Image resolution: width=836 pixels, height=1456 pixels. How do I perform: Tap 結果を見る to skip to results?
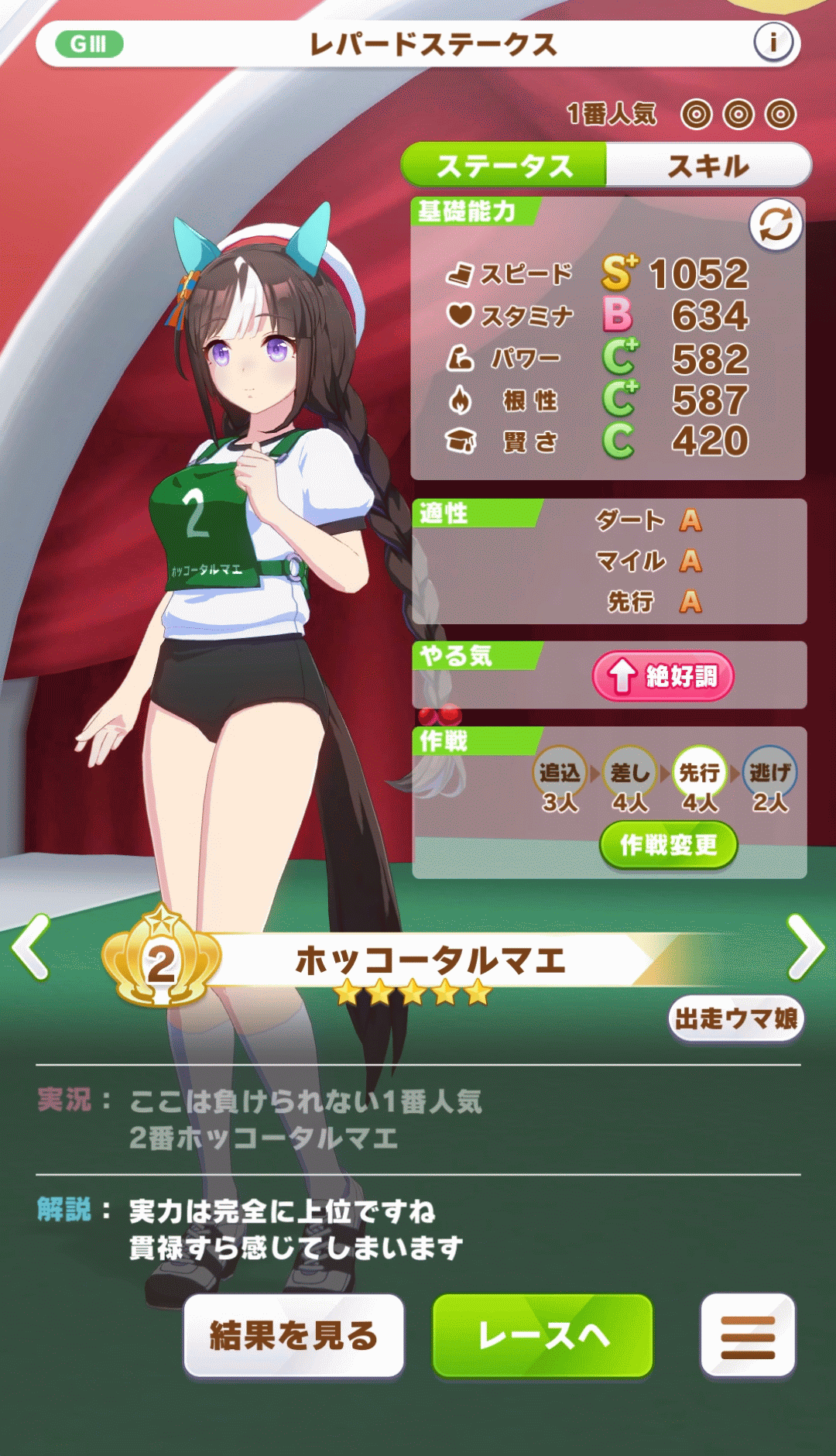tap(293, 1335)
